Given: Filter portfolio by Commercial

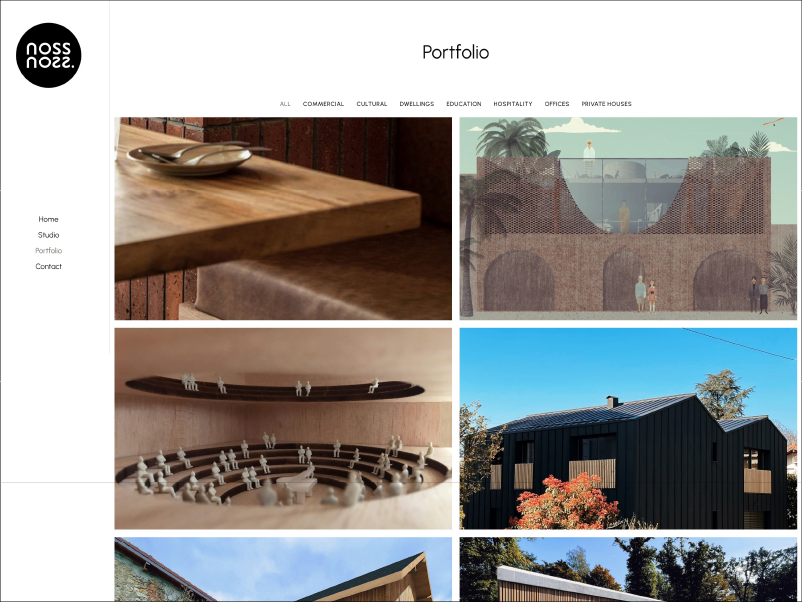Looking at the screenshot, I should click(x=323, y=104).
